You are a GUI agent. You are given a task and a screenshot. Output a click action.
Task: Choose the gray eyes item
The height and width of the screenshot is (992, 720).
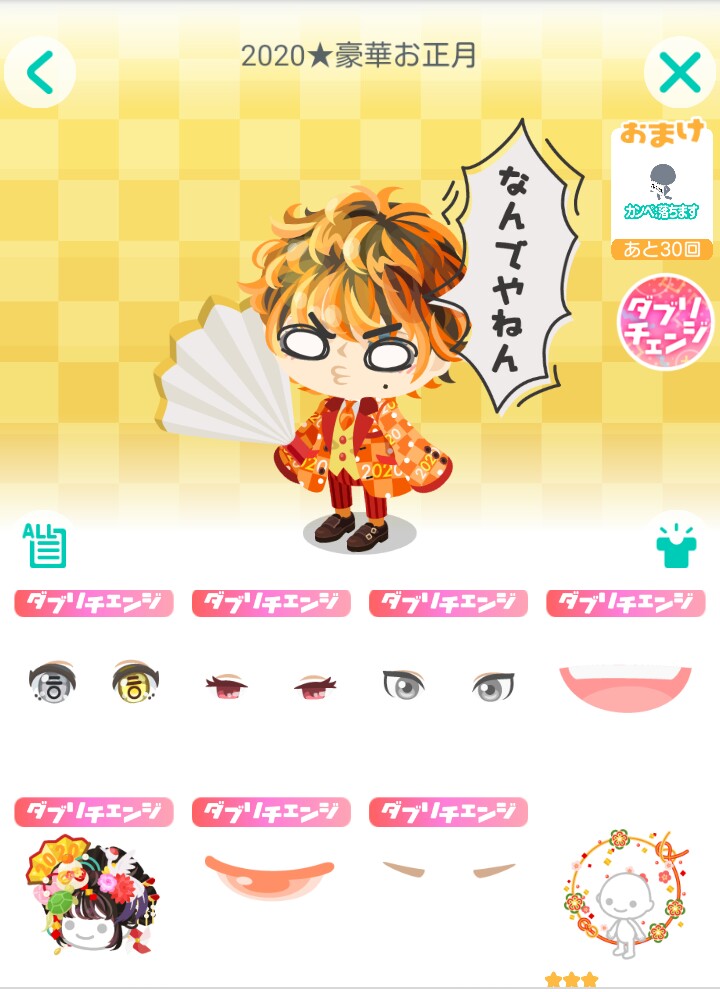448,685
